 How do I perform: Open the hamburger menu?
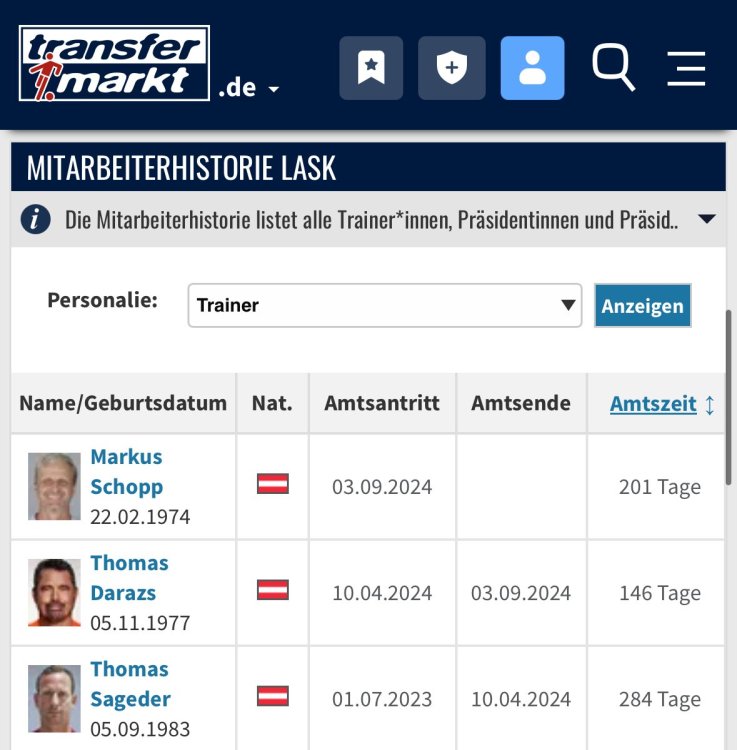pyautogui.click(x=686, y=68)
